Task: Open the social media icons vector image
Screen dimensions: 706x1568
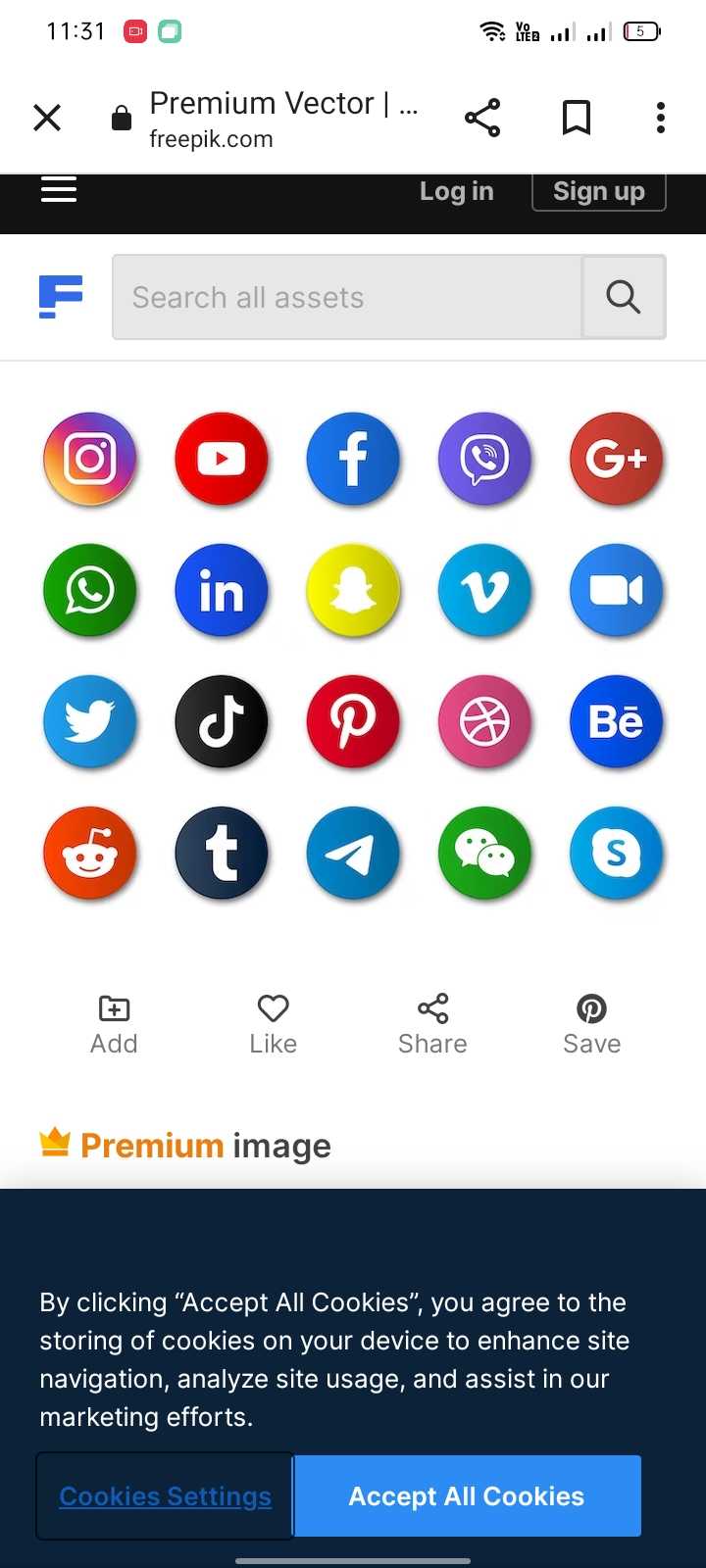Action: pyautogui.click(x=353, y=657)
